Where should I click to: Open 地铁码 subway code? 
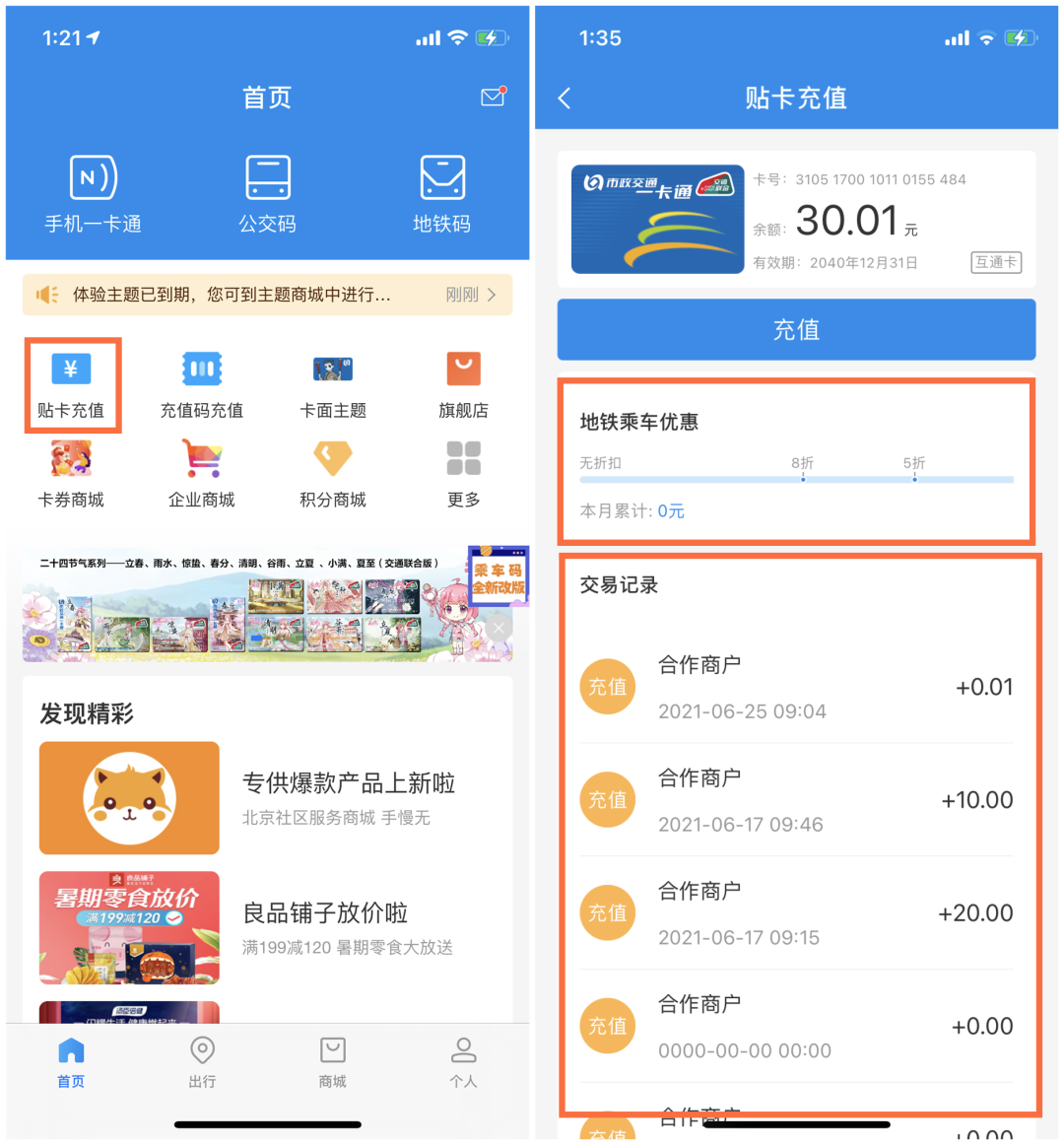click(441, 194)
